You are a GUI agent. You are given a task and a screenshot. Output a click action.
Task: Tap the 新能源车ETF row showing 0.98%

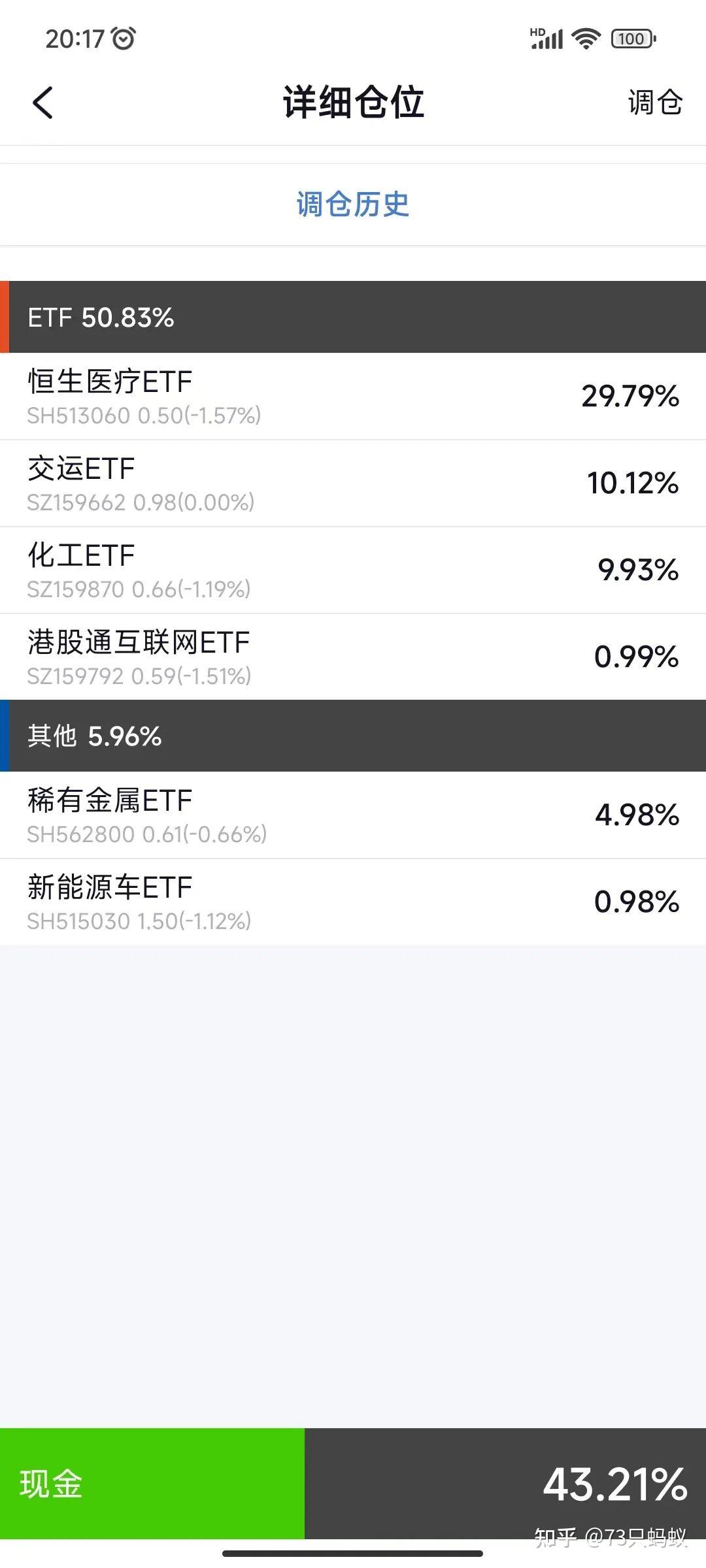click(353, 902)
